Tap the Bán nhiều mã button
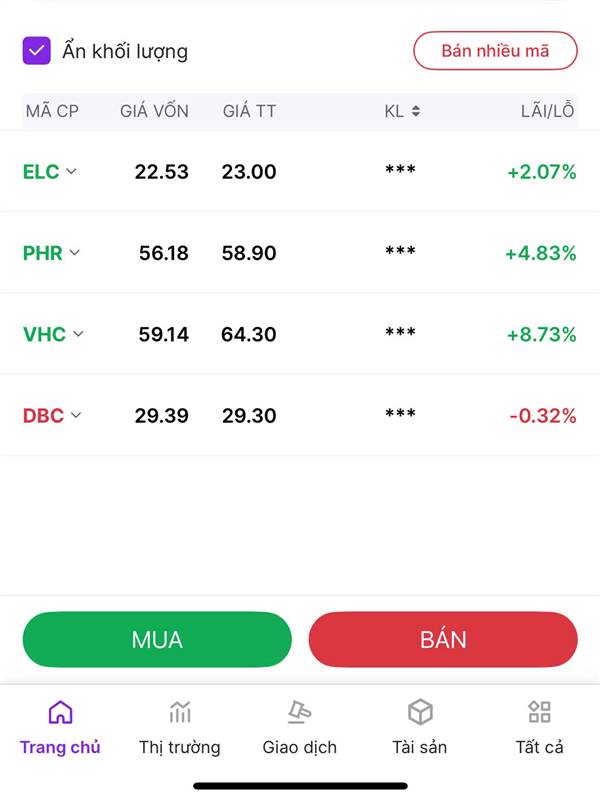 click(495, 51)
